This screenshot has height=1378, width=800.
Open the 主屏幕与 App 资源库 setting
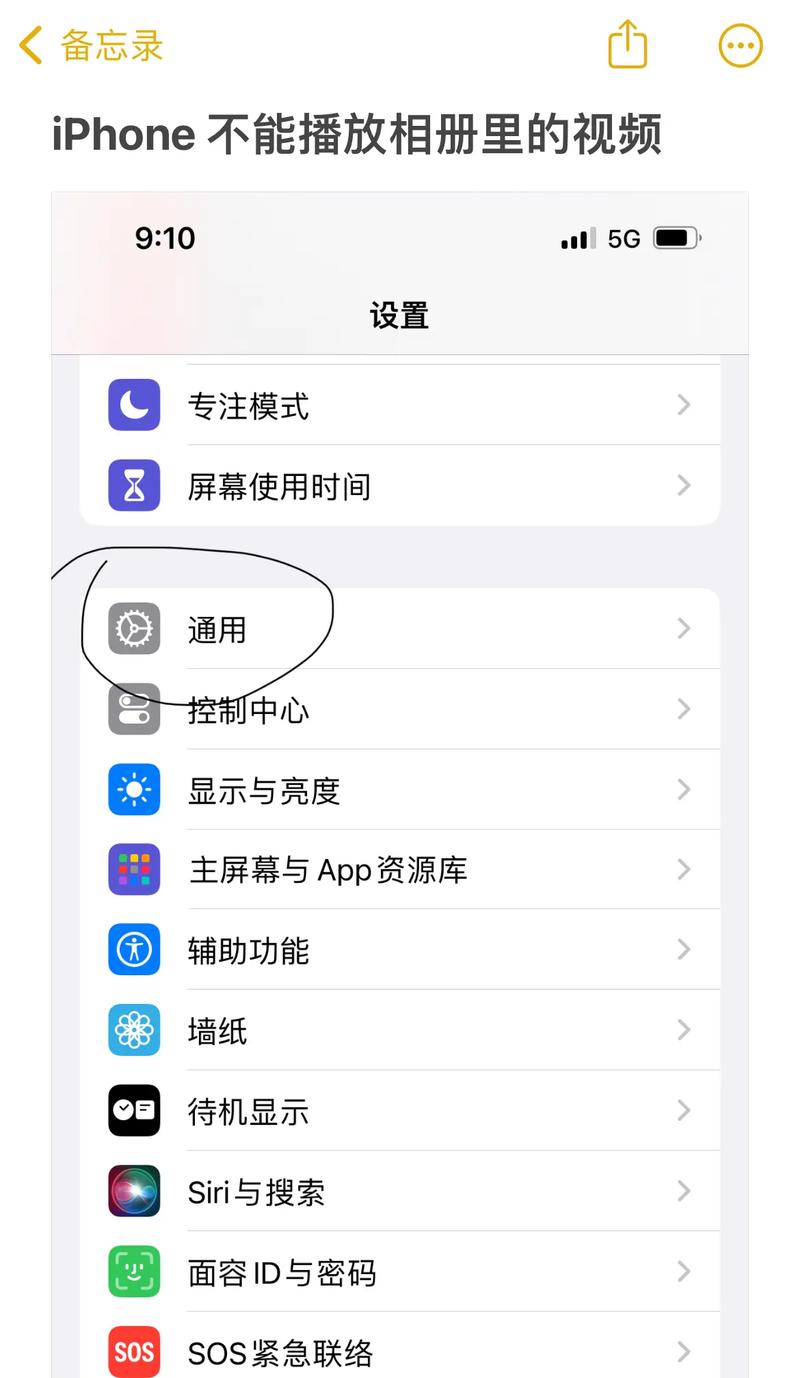327,870
